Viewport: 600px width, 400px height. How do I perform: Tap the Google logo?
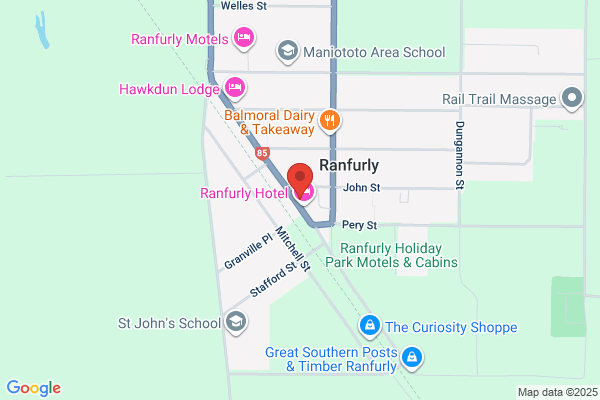point(34,388)
